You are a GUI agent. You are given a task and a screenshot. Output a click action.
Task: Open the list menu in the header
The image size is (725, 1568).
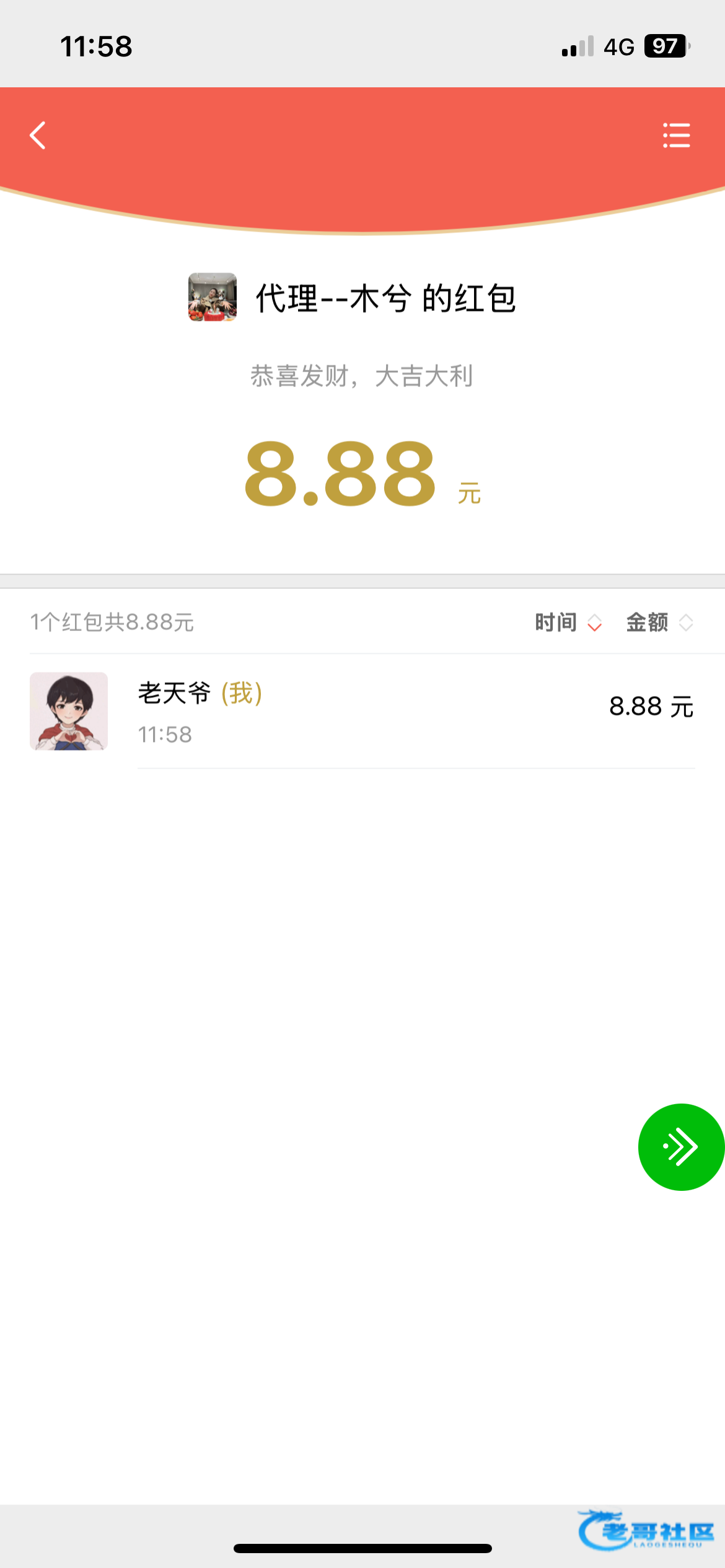coord(676,135)
